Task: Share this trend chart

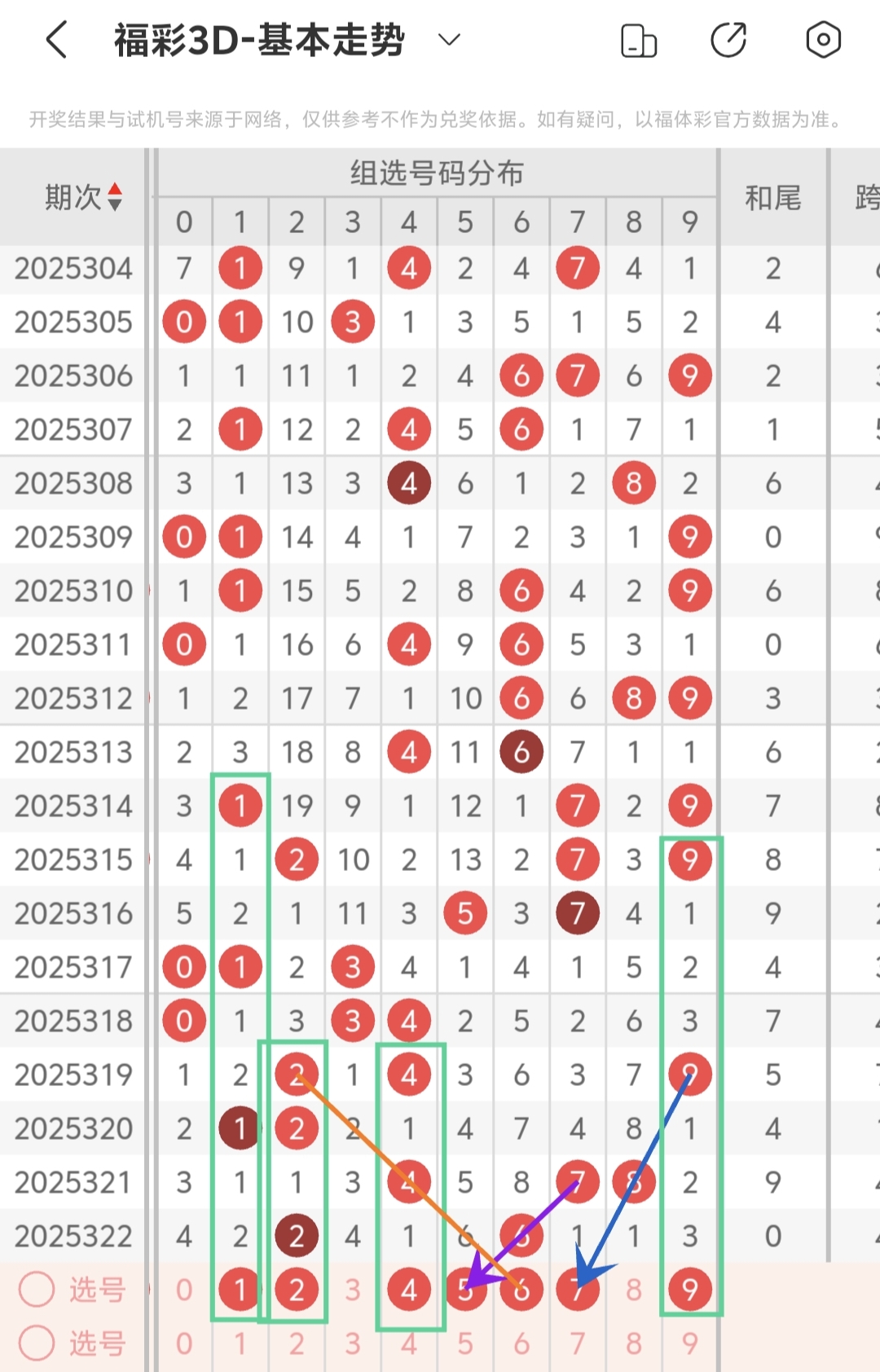Action: (x=728, y=41)
